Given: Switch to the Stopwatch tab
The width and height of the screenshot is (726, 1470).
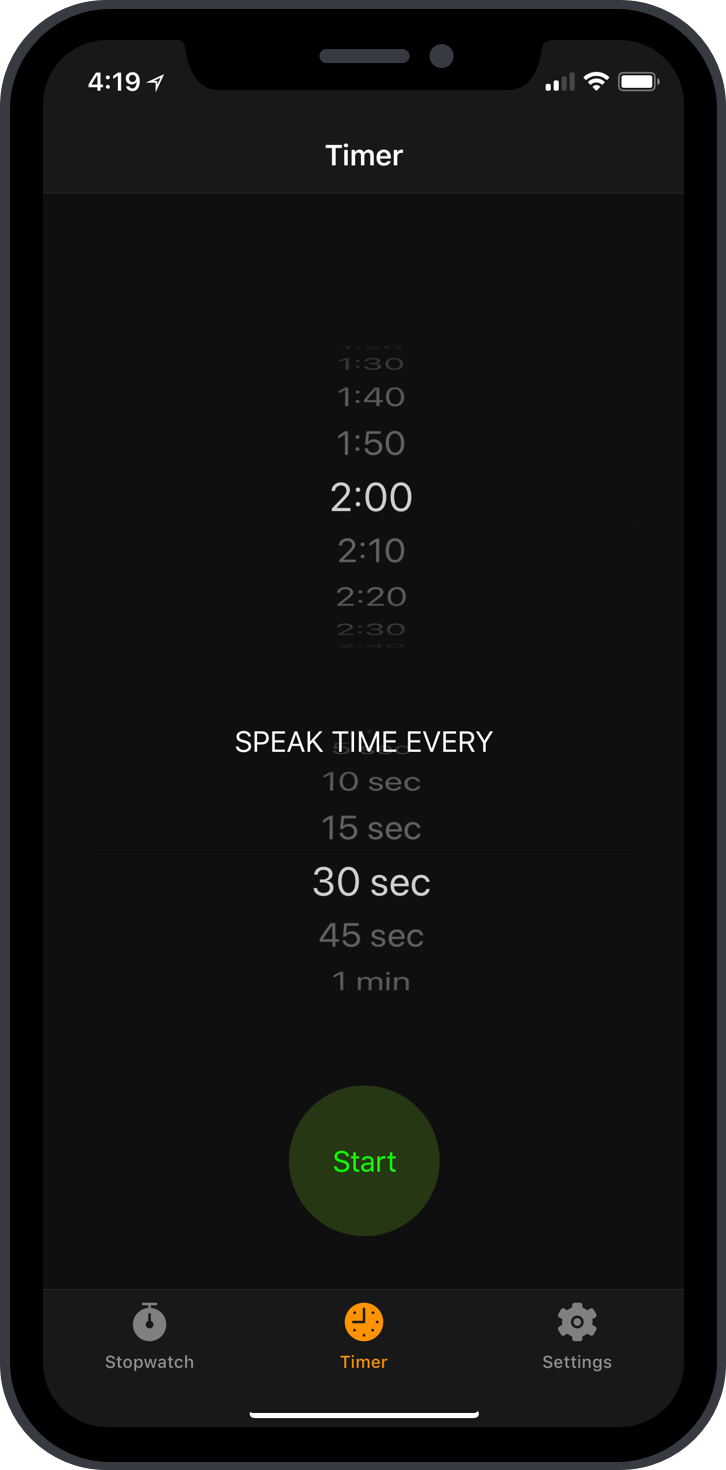Looking at the screenshot, I should point(149,1336).
